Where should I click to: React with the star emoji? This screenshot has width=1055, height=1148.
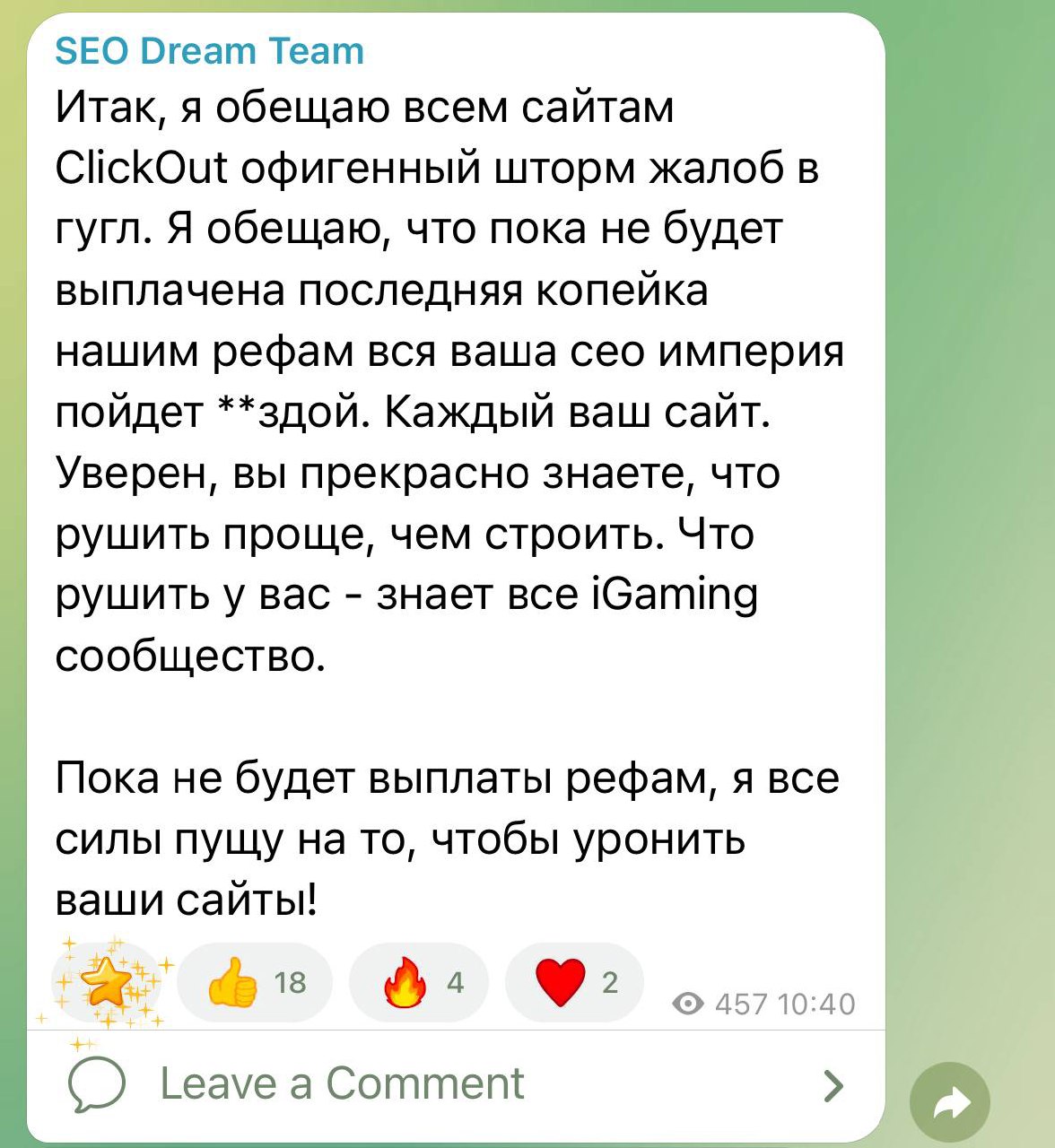(x=106, y=983)
